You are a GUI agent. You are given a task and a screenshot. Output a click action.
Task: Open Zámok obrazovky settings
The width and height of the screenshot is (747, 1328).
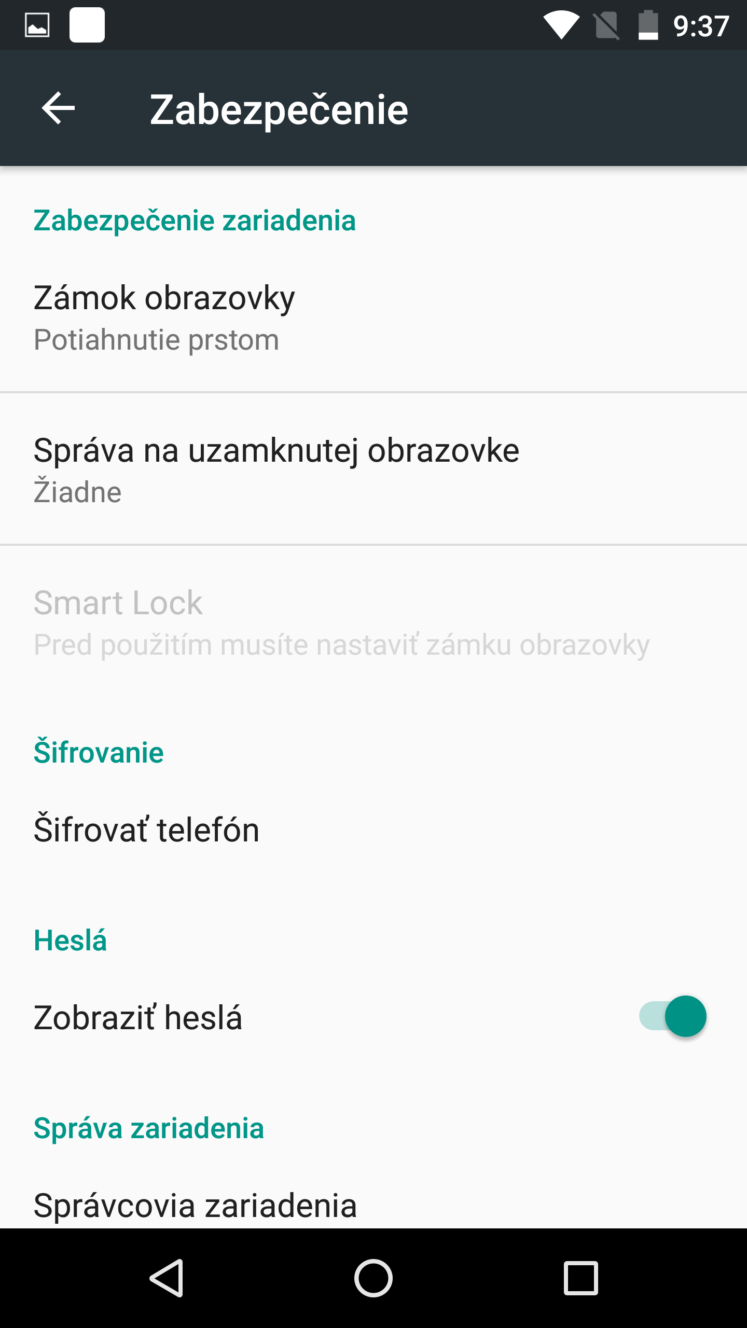coord(373,316)
